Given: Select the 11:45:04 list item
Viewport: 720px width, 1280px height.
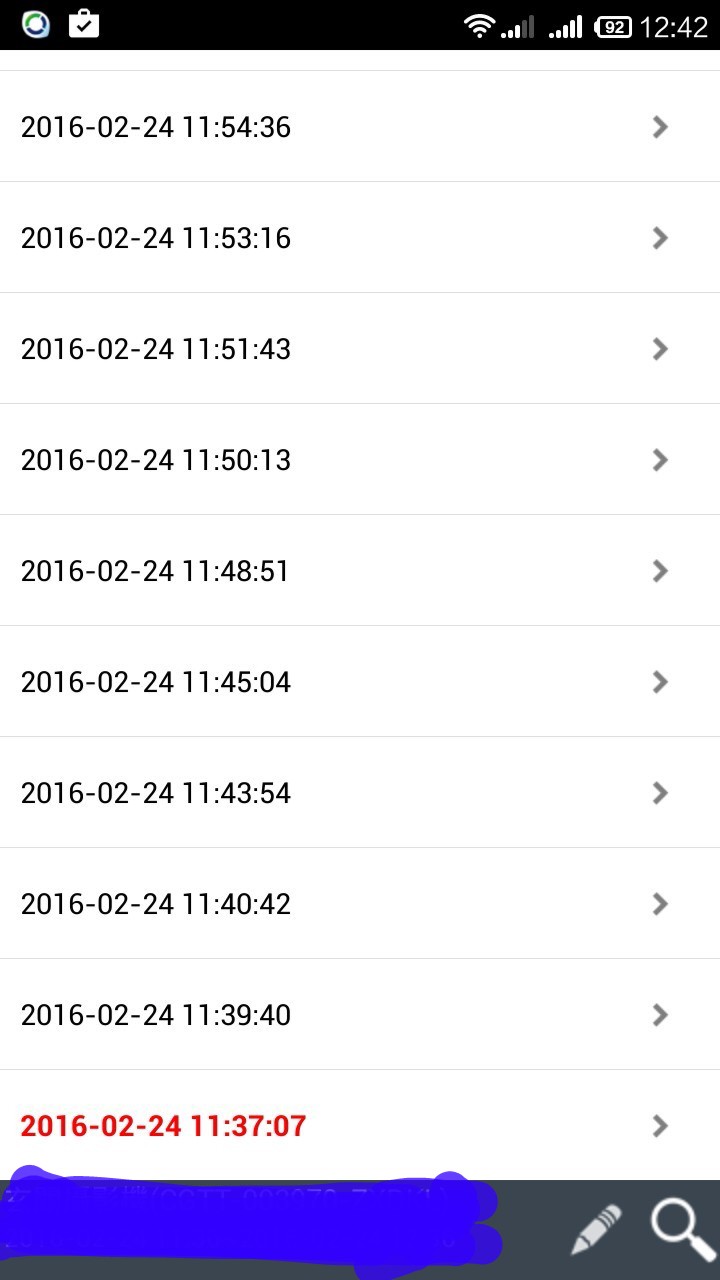Looking at the screenshot, I should coord(360,682).
